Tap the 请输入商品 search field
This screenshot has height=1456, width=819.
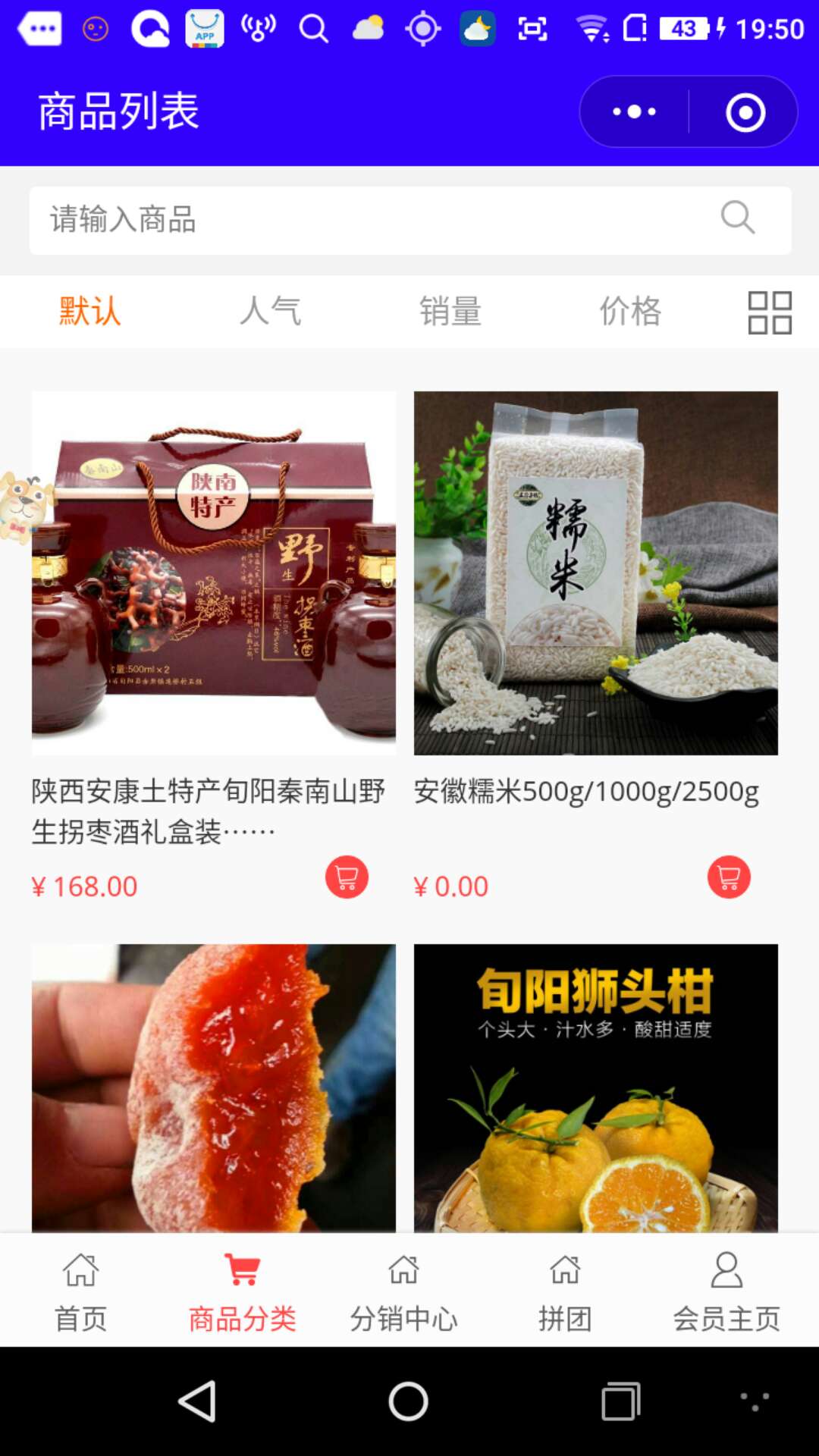(410, 220)
